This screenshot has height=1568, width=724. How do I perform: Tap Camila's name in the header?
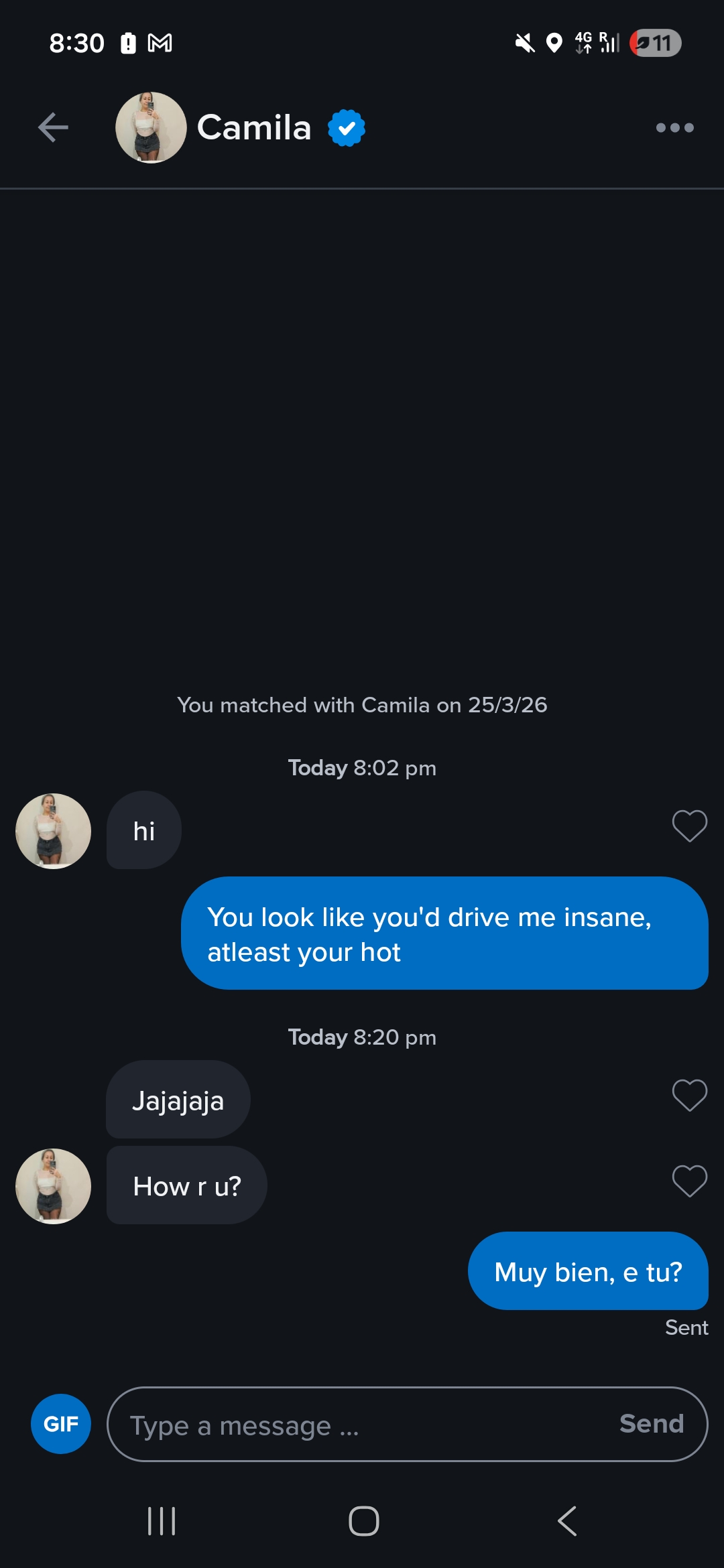tap(253, 127)
